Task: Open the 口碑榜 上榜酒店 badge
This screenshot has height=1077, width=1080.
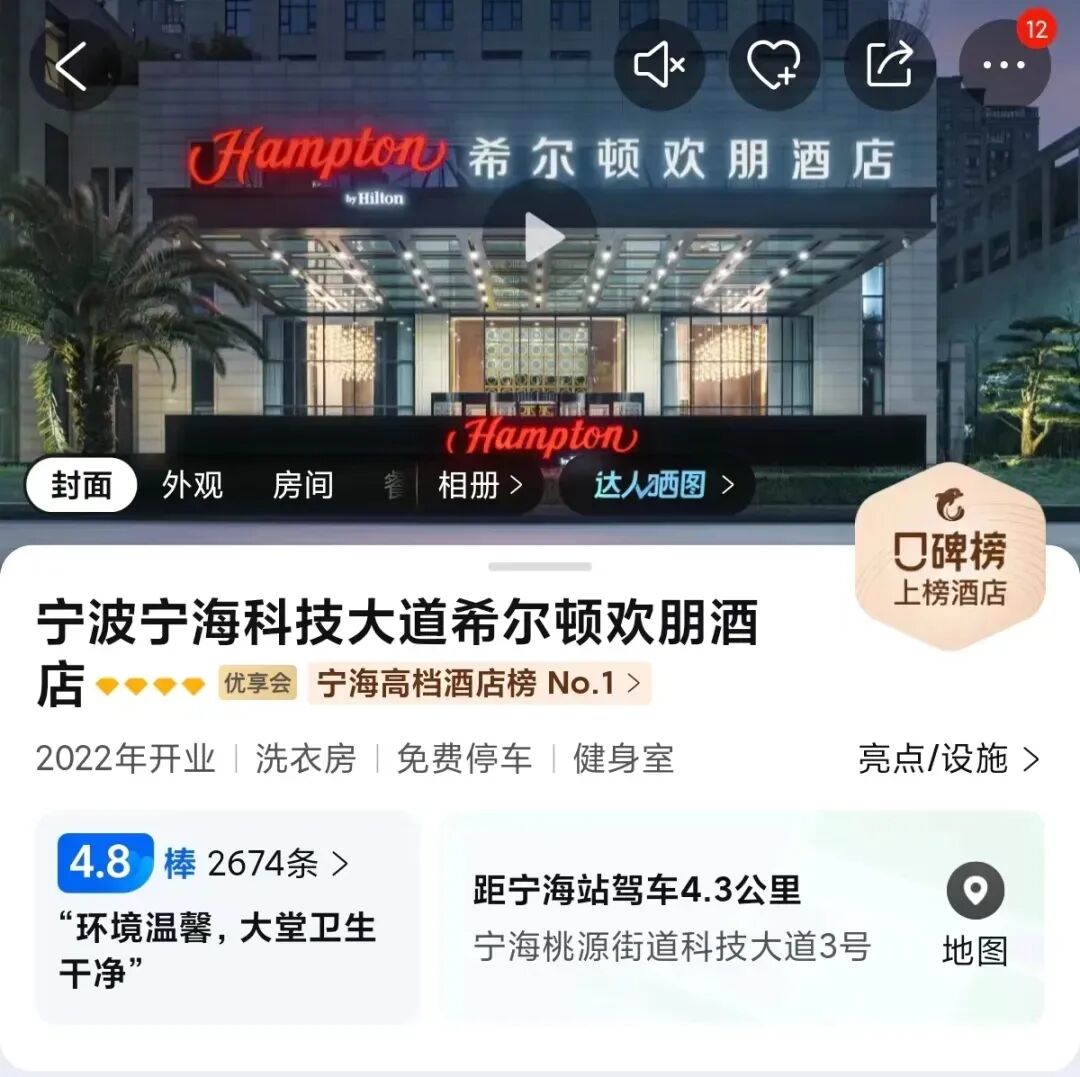Action: [x=949, y=558]
